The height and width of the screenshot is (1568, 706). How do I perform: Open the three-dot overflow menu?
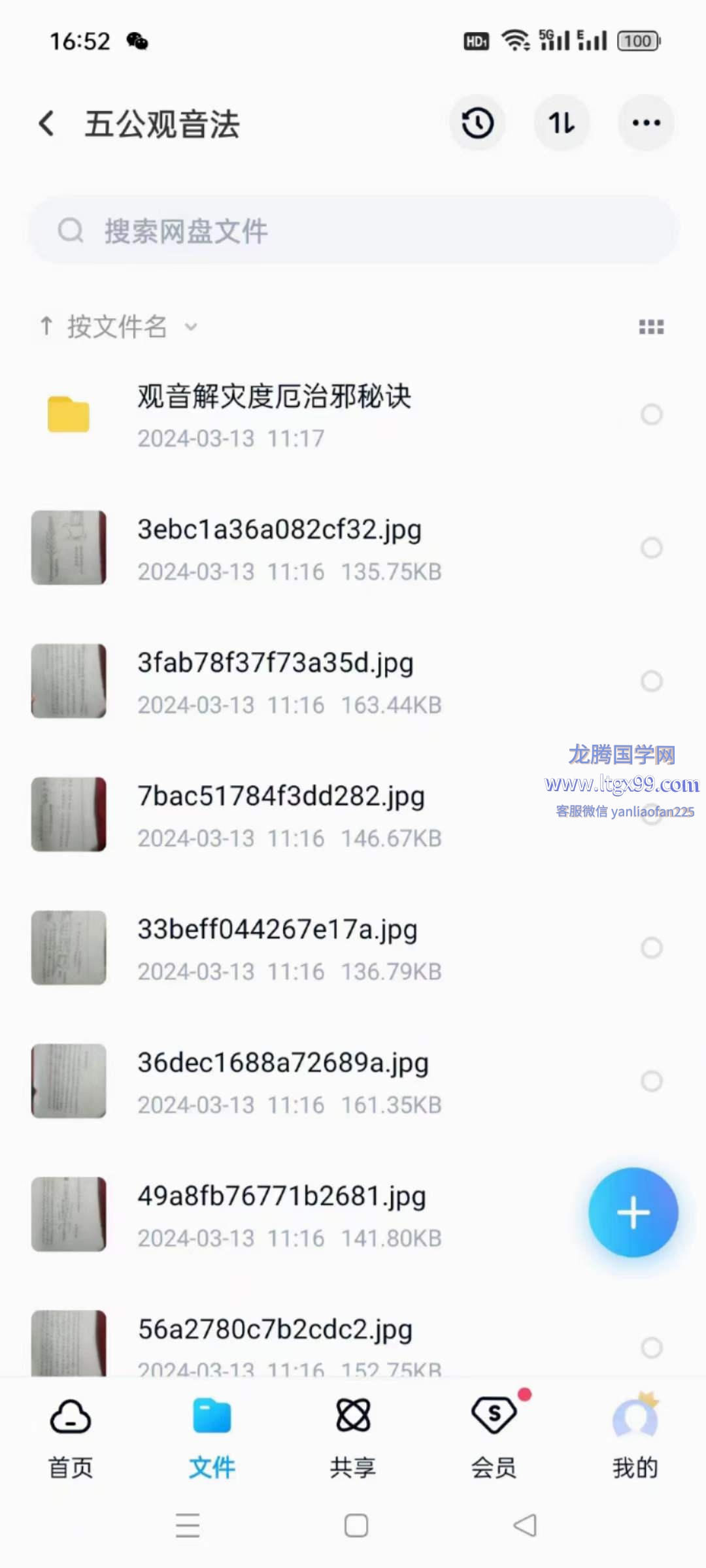[646, 123]
